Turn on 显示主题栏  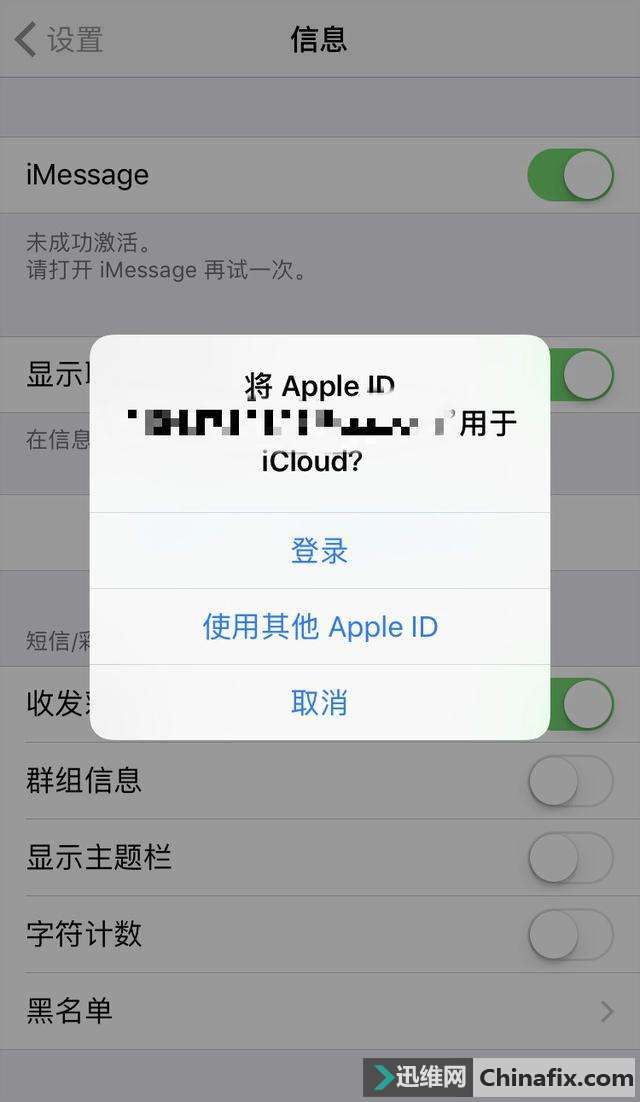pyautogui.click(x=570, y=857)
